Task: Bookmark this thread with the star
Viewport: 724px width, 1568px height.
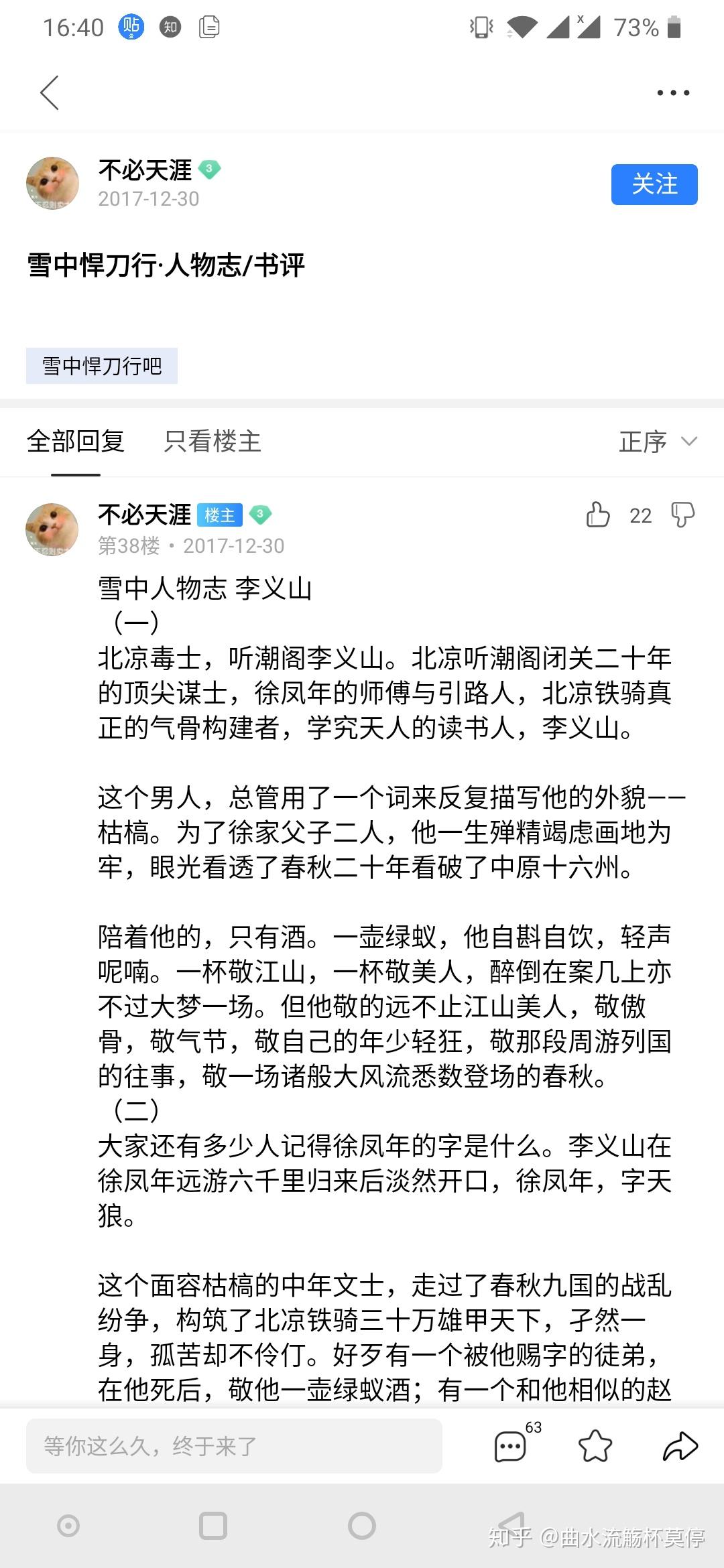Action: point(595,1446)
